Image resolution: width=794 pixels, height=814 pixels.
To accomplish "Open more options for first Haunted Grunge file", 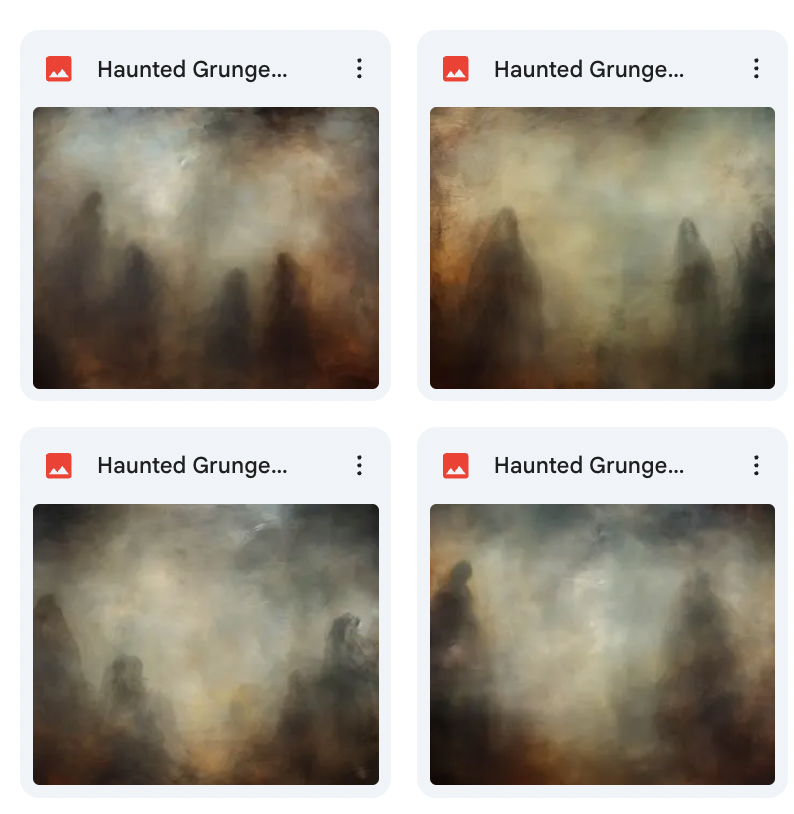I will pos(359,69).
